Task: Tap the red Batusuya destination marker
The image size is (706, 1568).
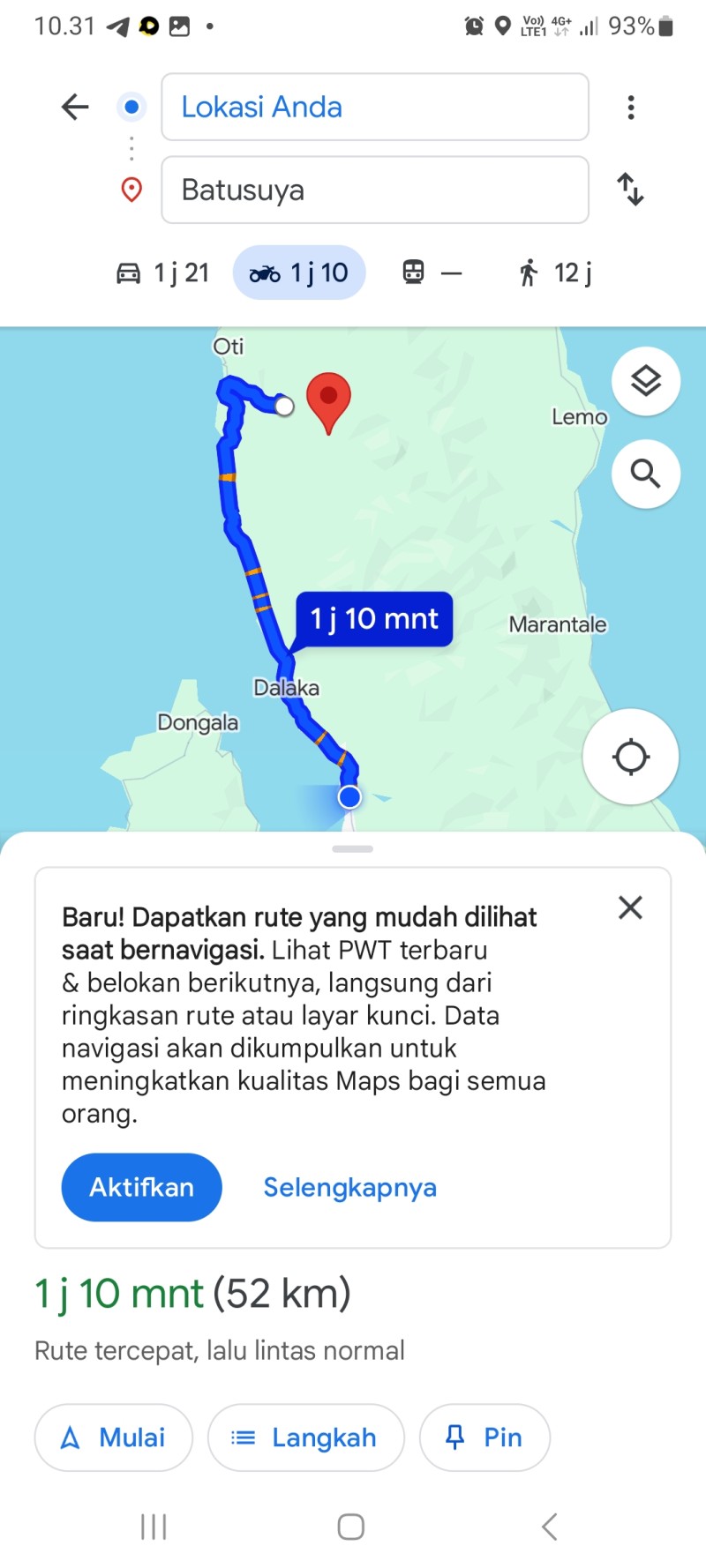Action: 328,403
